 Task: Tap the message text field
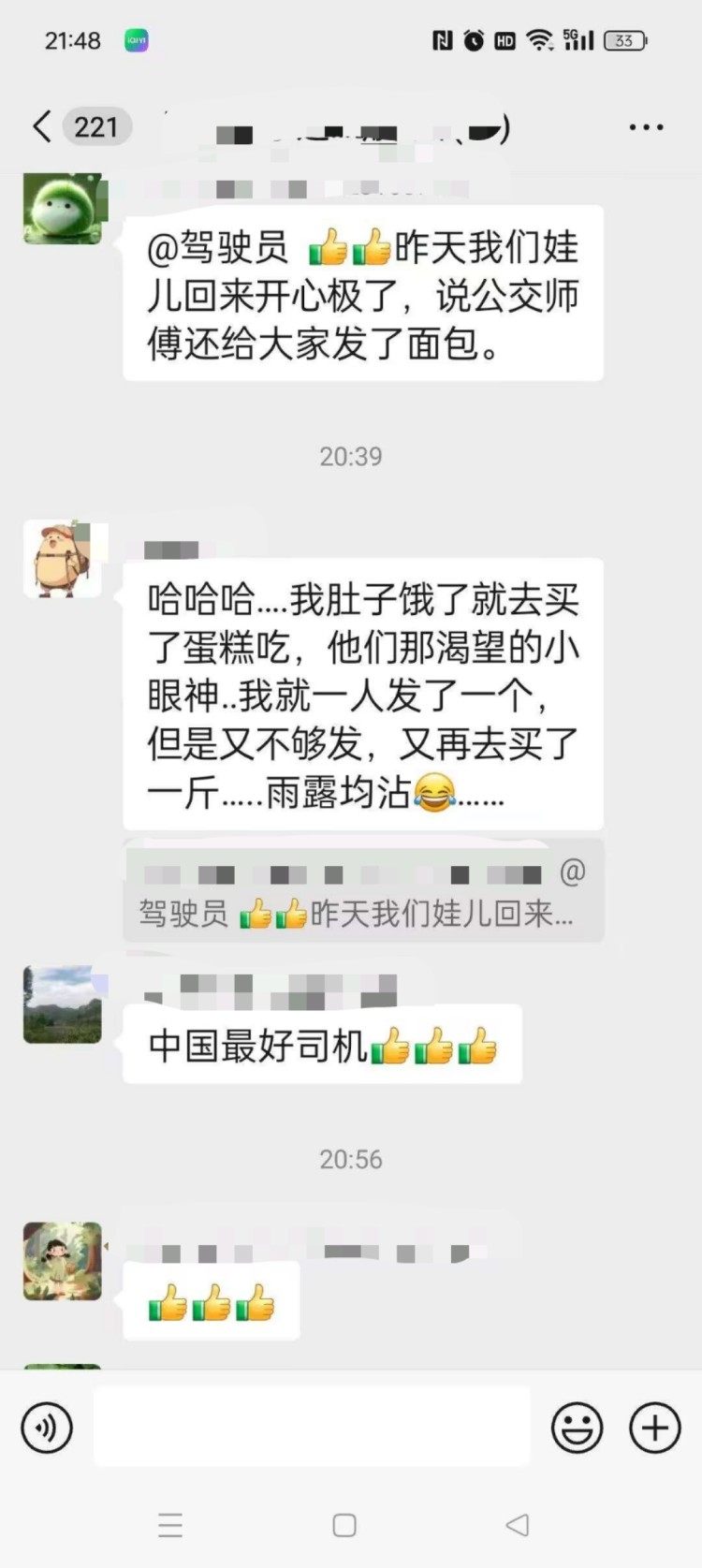(312, 1428)
